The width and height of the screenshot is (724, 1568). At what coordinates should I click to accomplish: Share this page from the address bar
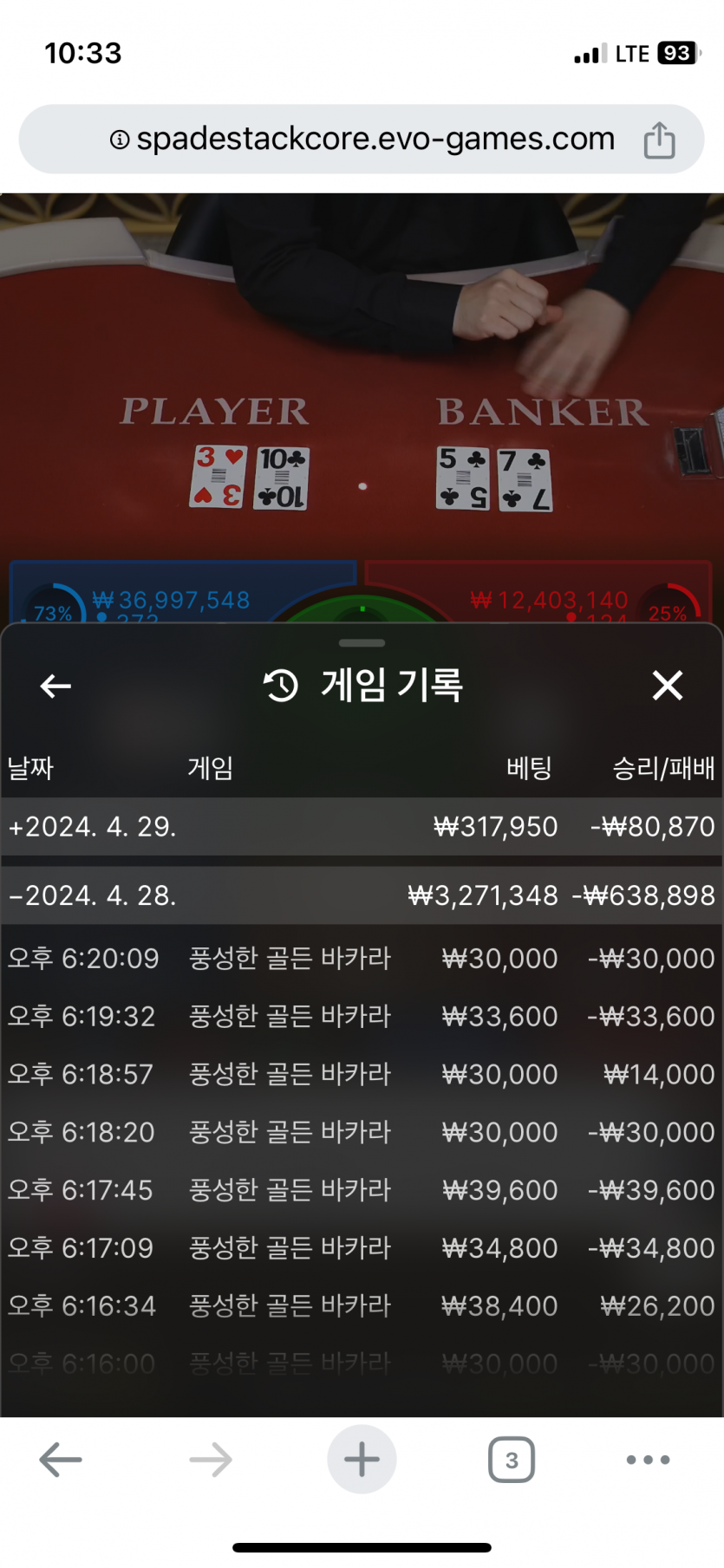[659, 140]
